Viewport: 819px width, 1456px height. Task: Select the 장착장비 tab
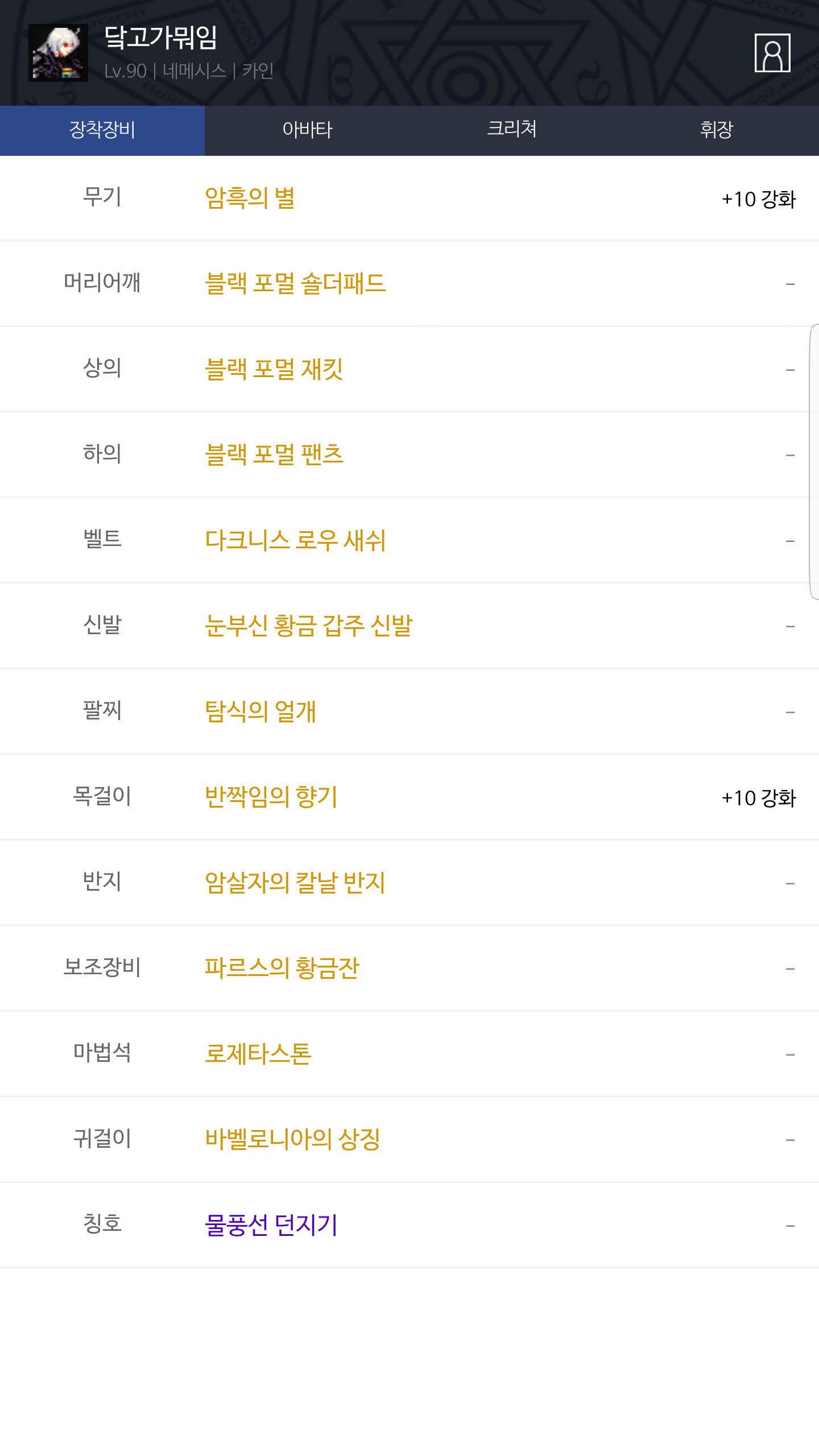click(102, 130)
